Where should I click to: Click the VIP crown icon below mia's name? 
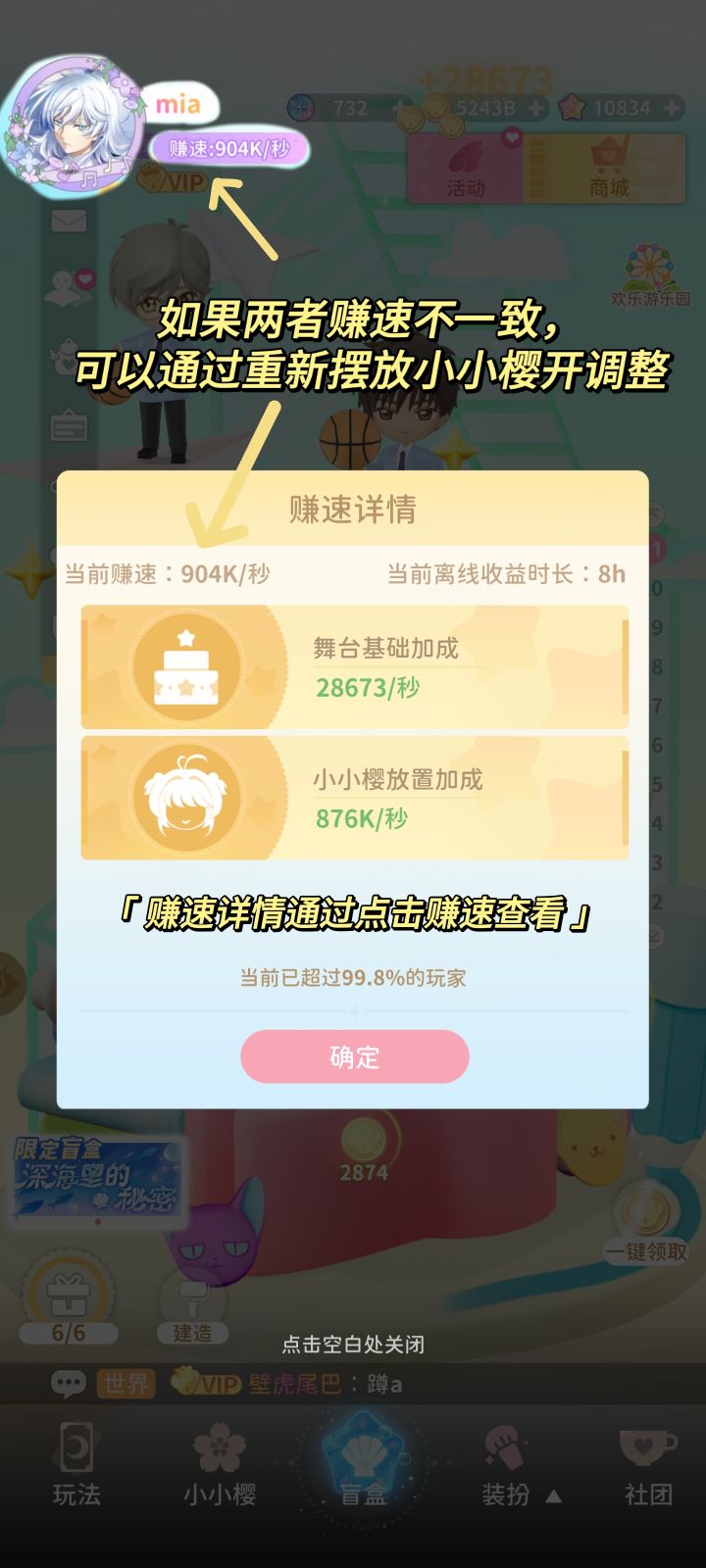[175, 181]
